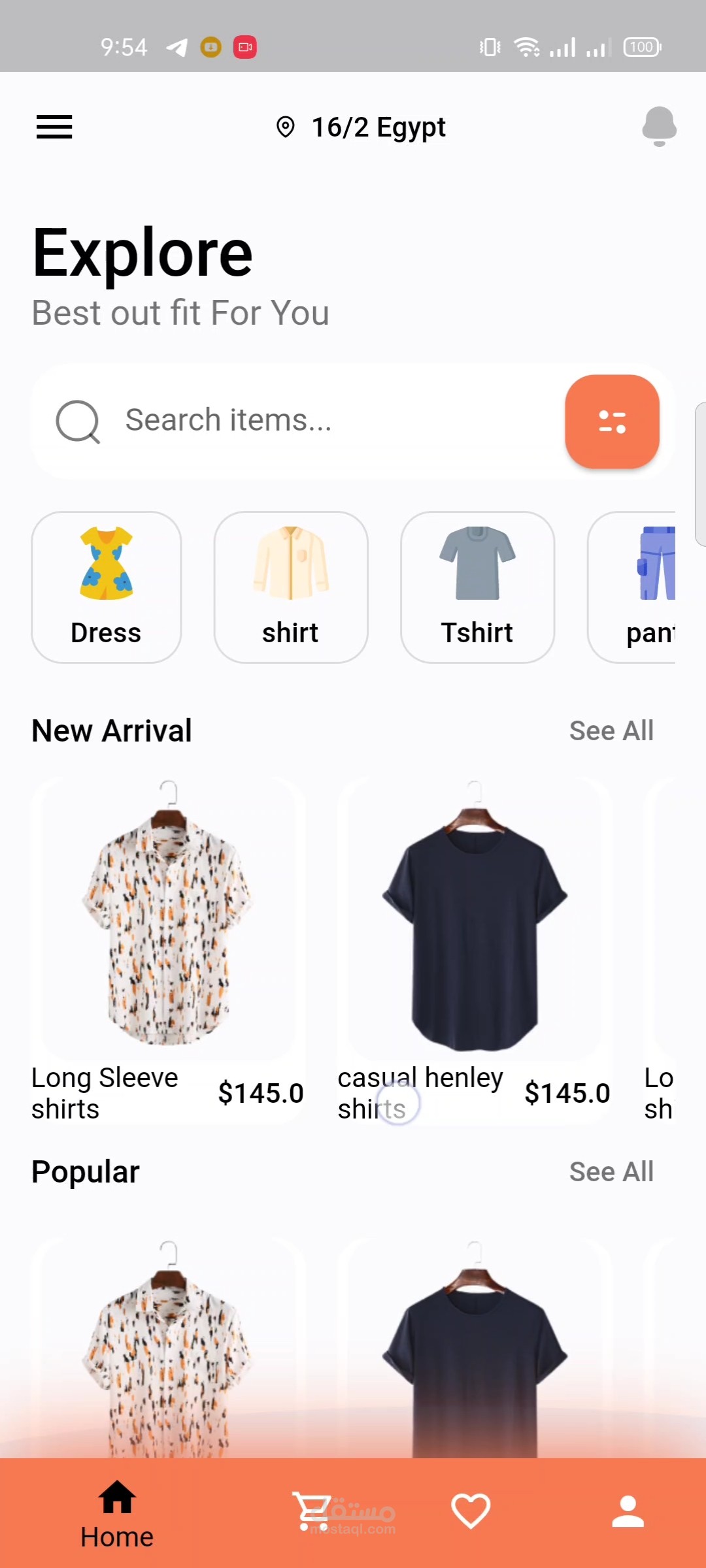706x1568 pixels.
Task: Select the Dress category
Action: tap(106, 587)
